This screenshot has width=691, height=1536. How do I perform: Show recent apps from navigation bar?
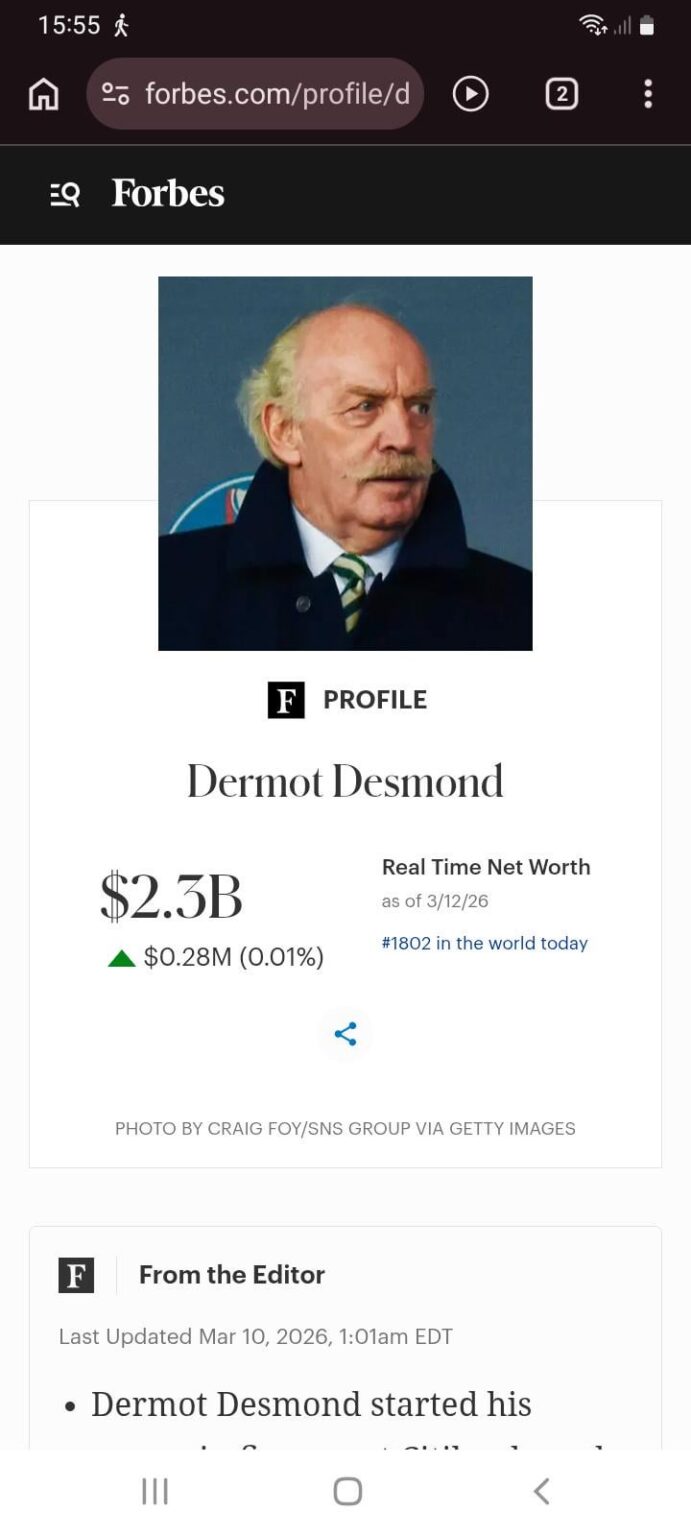pos(154,1491)
